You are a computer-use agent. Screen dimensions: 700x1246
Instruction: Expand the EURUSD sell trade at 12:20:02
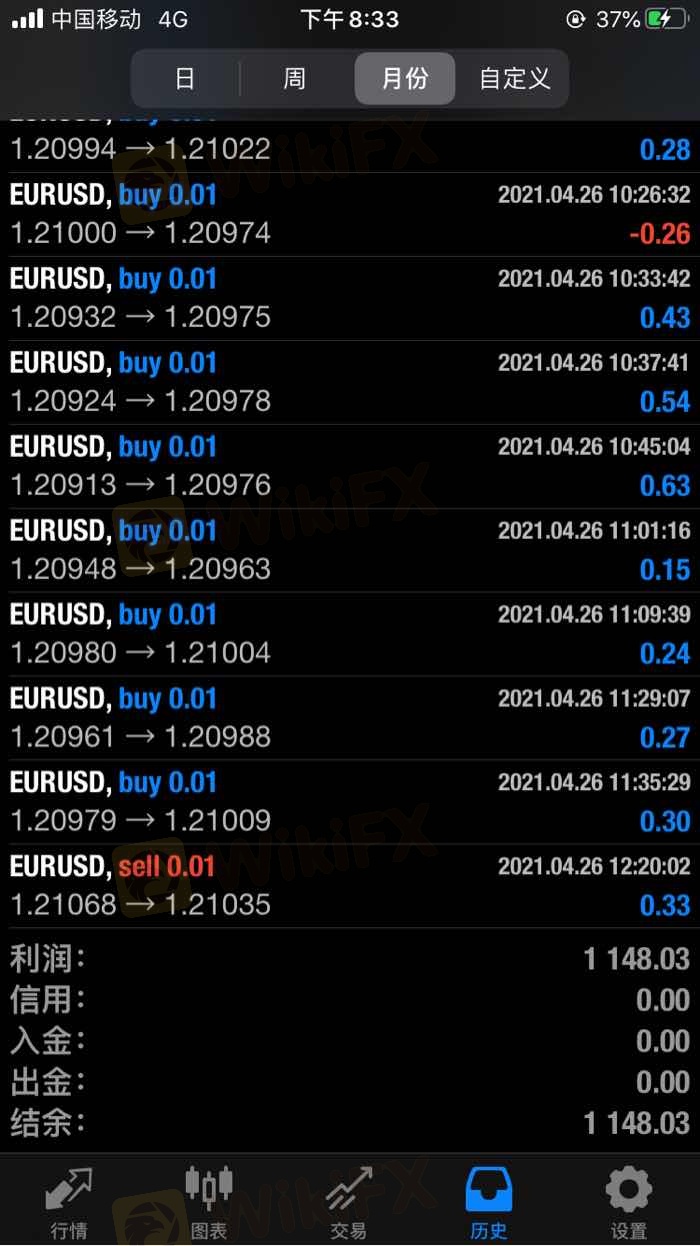350,886
